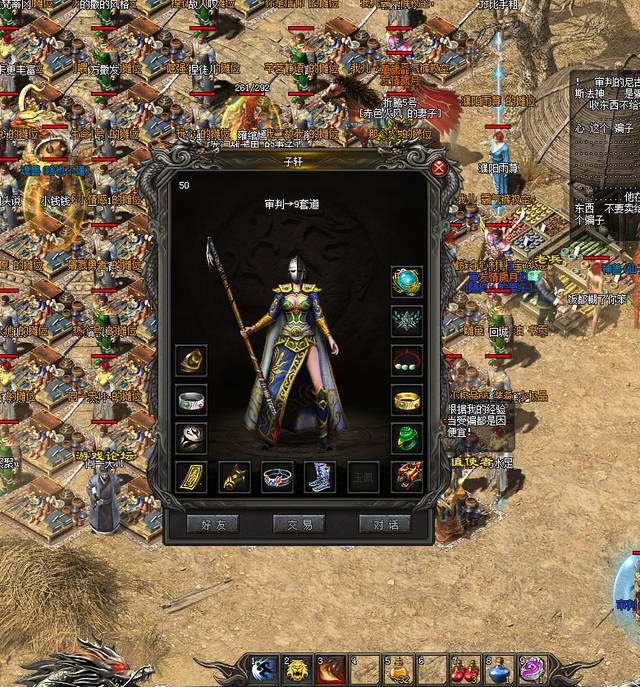
Task: Open the empty 玉佩 equipment slot
Action: coord(364,477)
